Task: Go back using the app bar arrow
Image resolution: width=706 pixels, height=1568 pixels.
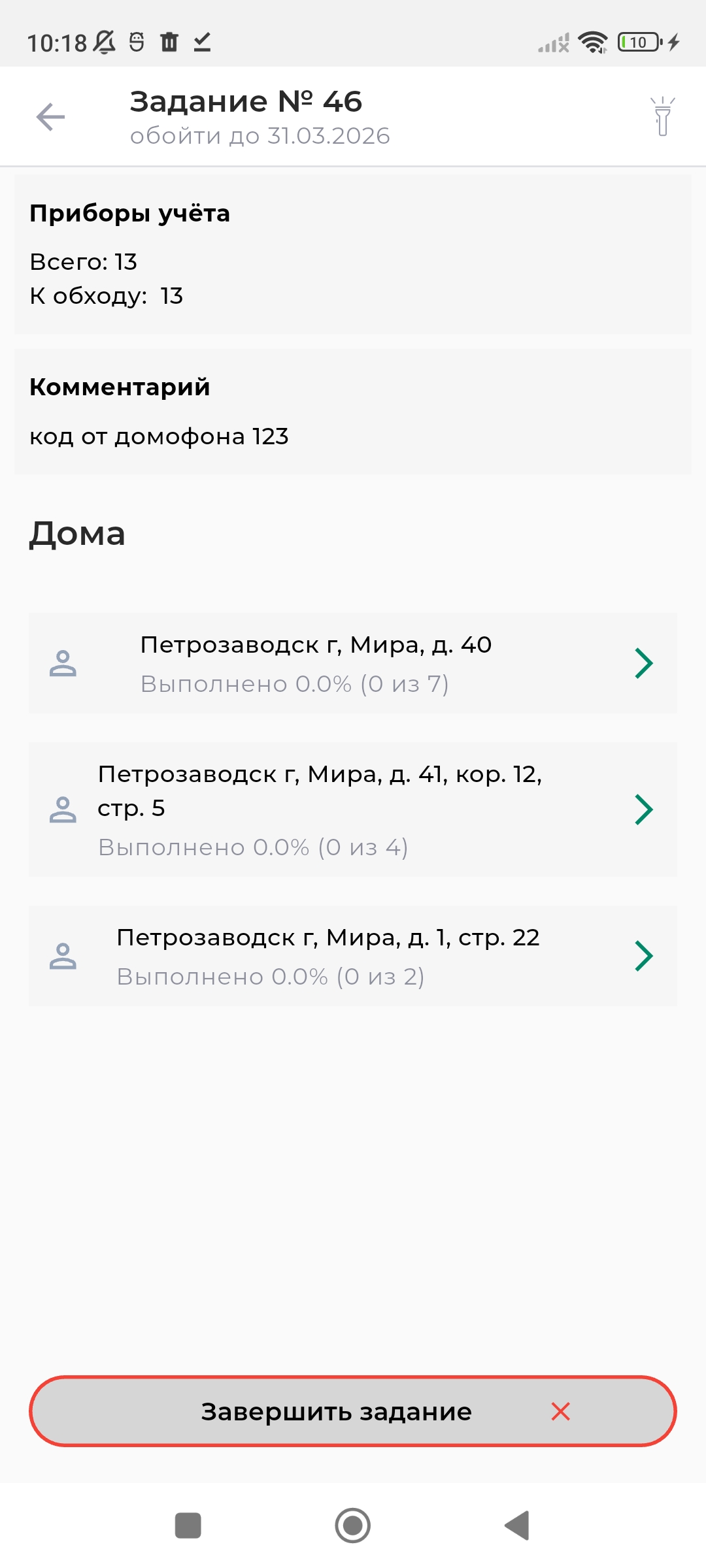Action: pyautogui.click(x=50, y=118)
